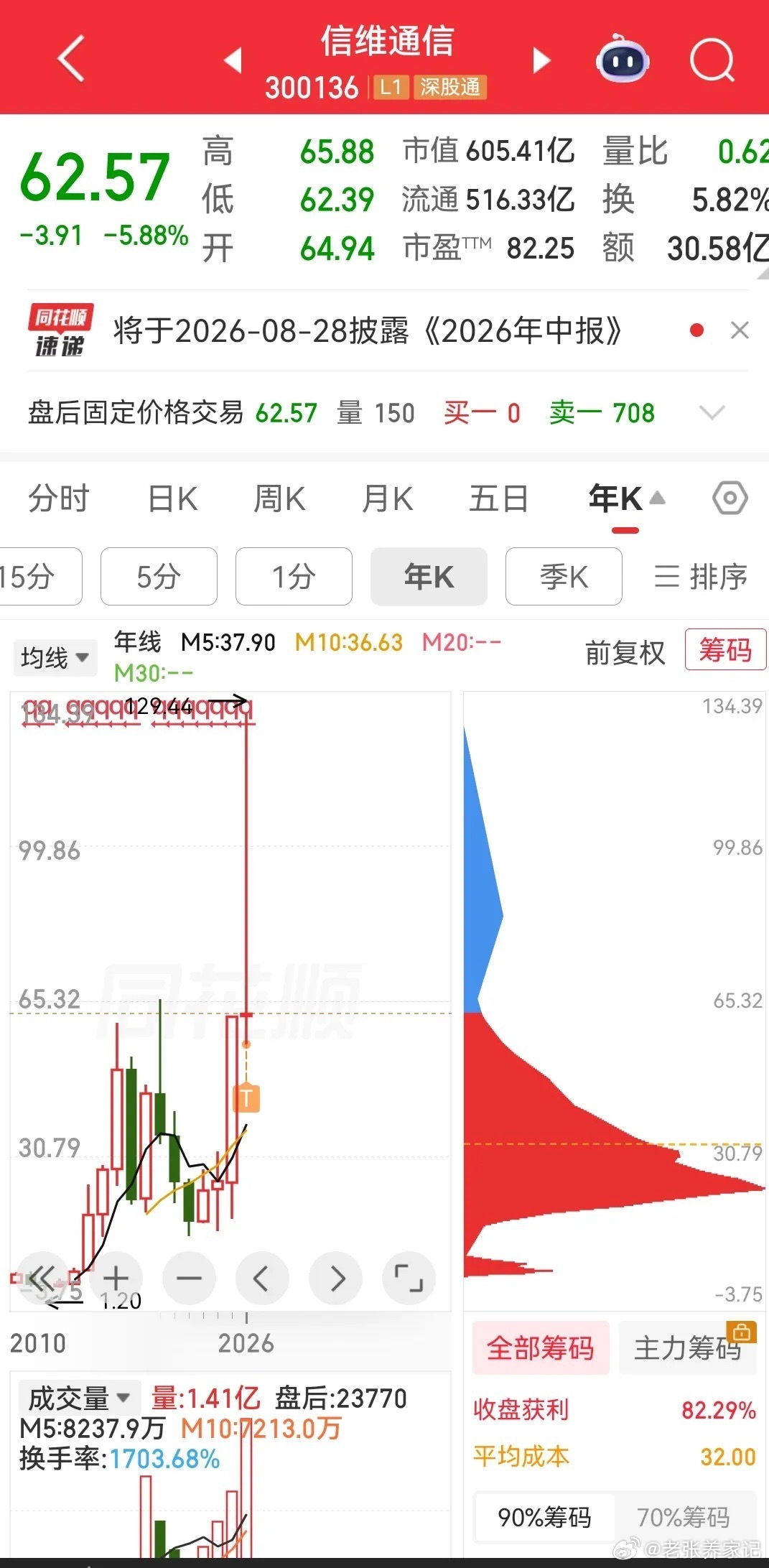
Task: Switch to the 日K tab
Action: pos(172,498)
